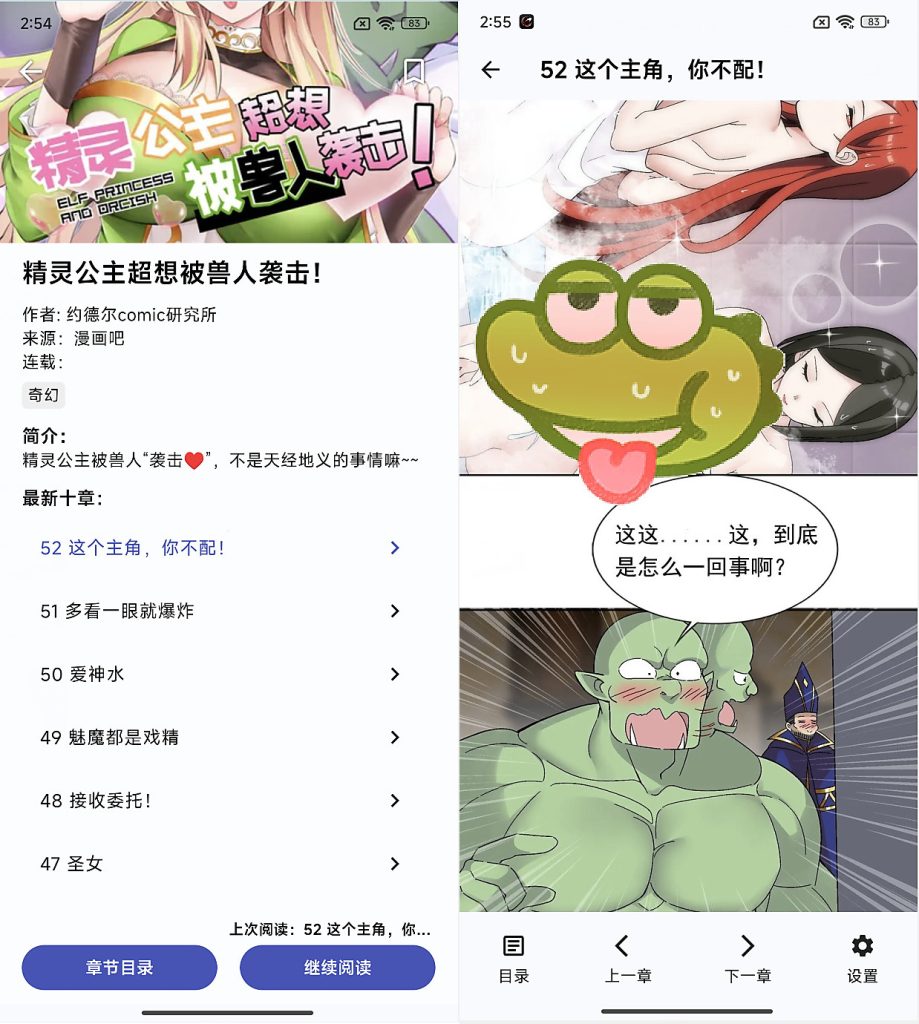Tap 继续阅读 to continue reading
Image resolution: width=919 pixels, height=1024 pixels.
(337, 967)
